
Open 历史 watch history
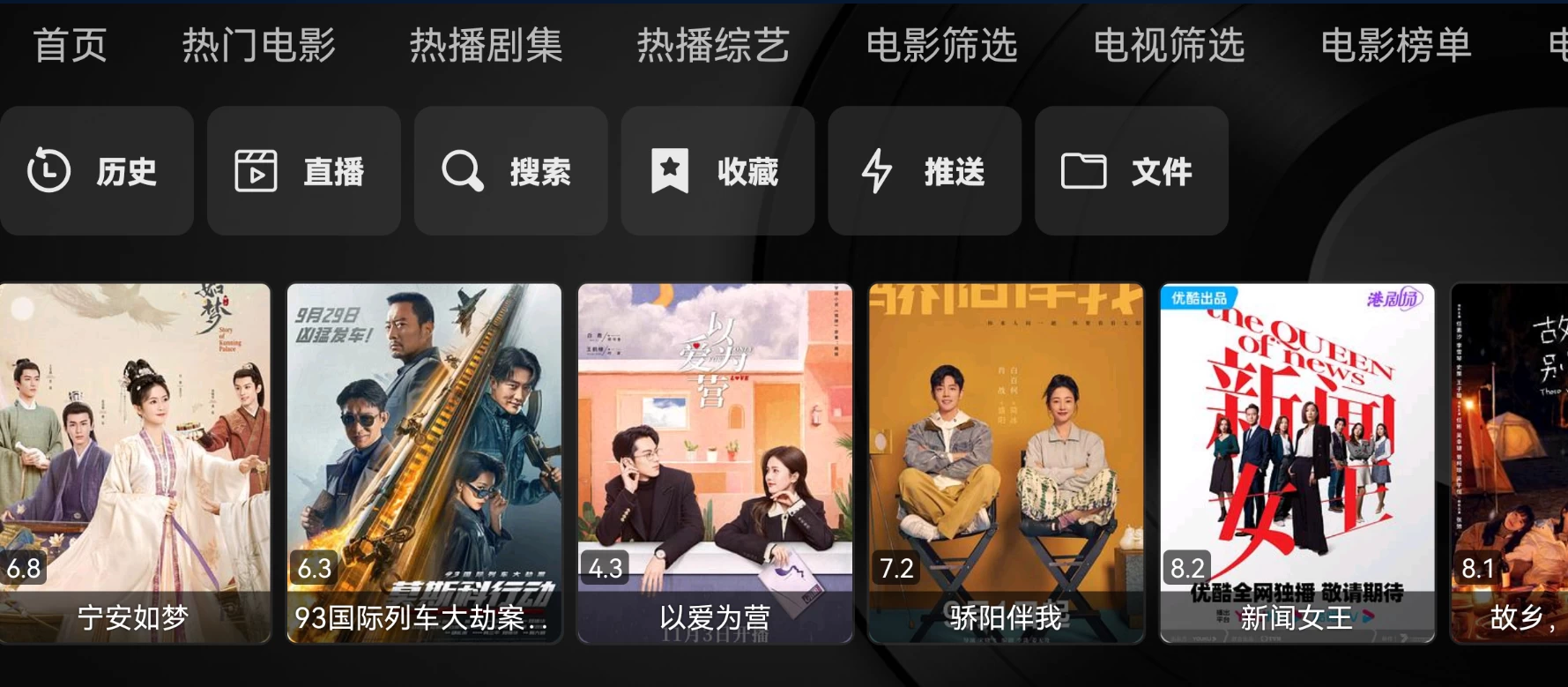tap(96, 171)
